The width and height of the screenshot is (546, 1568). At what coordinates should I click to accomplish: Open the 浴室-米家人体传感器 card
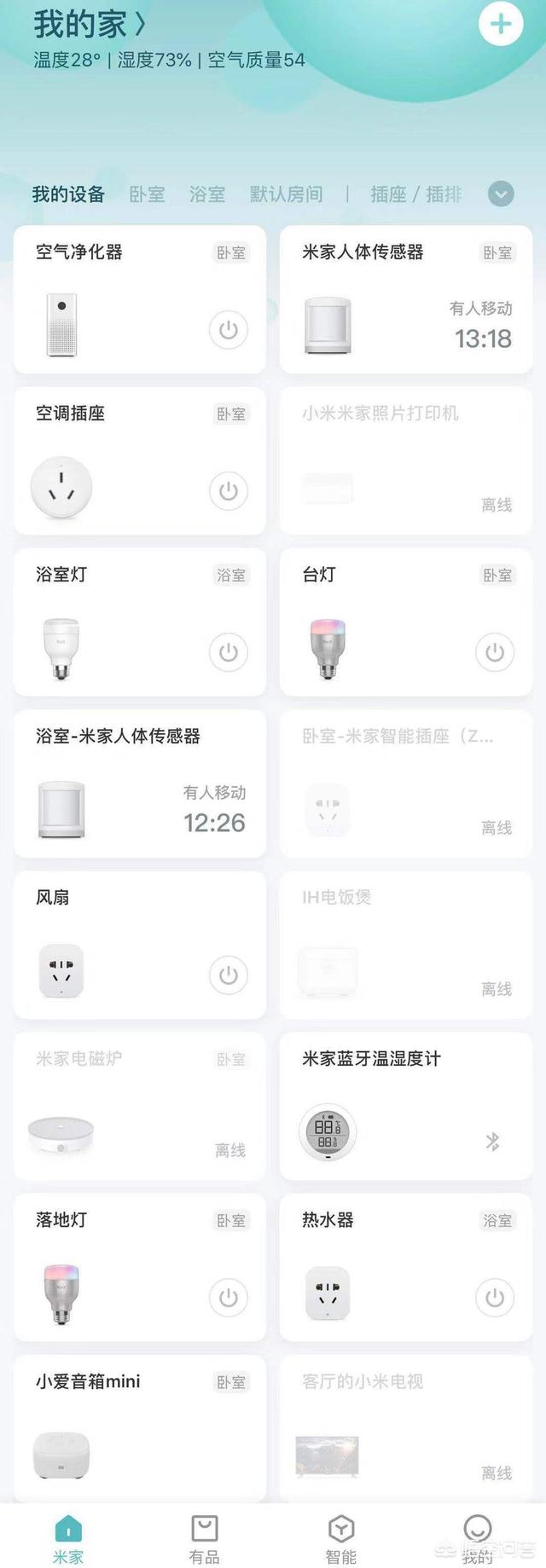coord(140,784)
